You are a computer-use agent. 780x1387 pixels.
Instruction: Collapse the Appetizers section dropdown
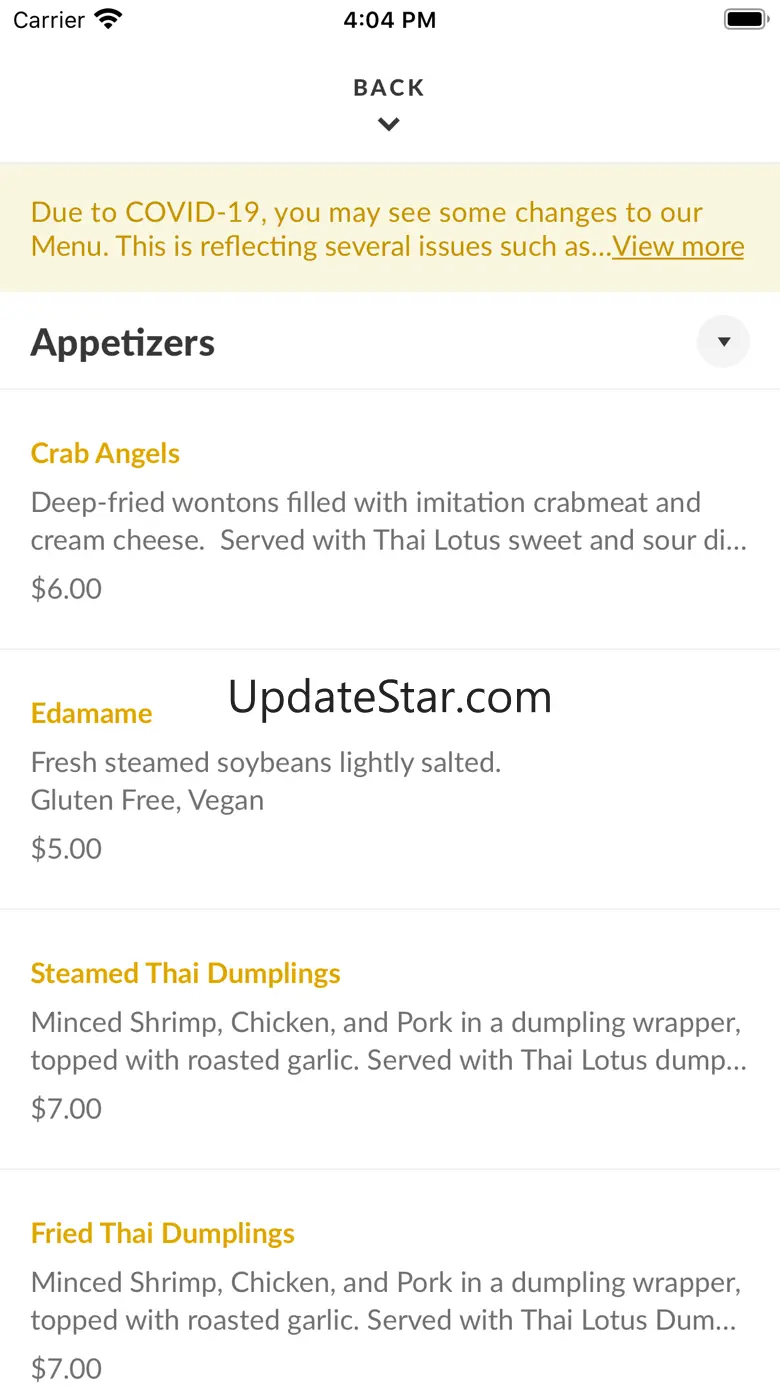(x=723, y=342)
